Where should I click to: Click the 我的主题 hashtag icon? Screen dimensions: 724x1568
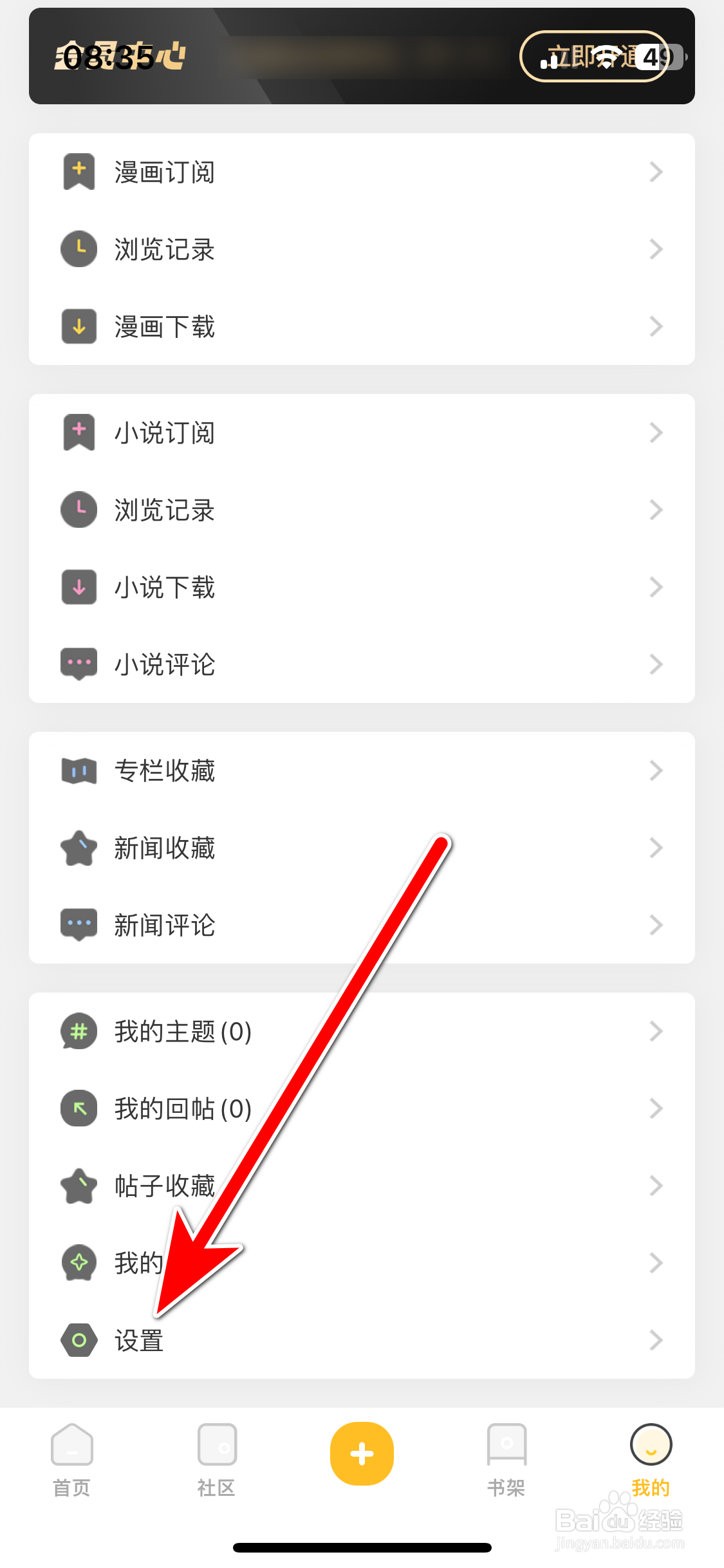[78, 1031]
